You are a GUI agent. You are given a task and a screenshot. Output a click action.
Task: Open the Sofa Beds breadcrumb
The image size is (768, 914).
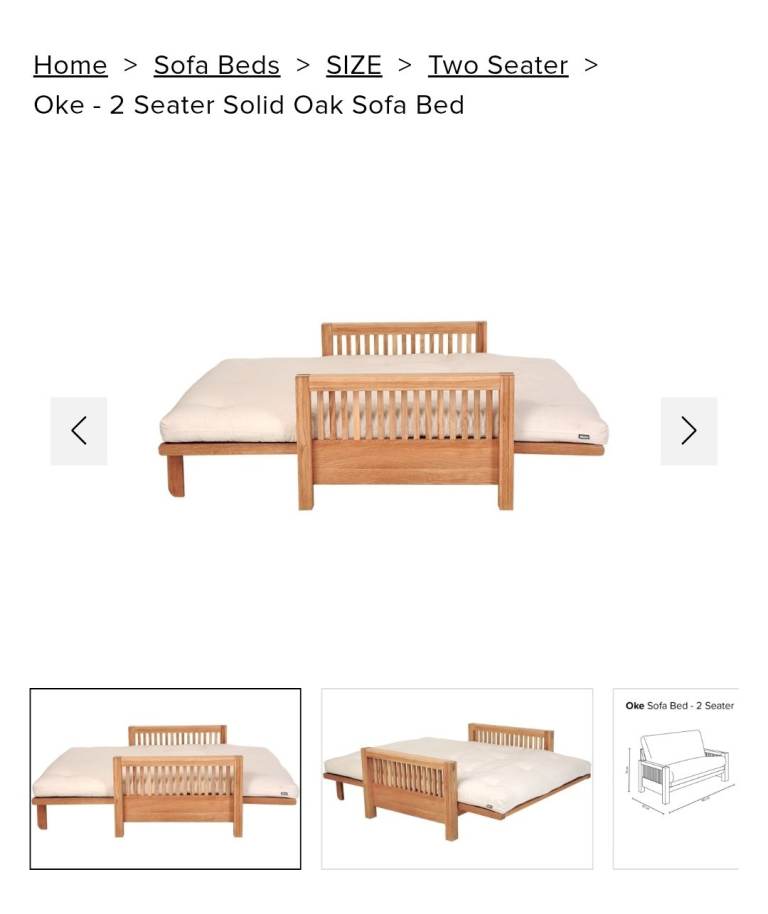click(x=216, y=65)
